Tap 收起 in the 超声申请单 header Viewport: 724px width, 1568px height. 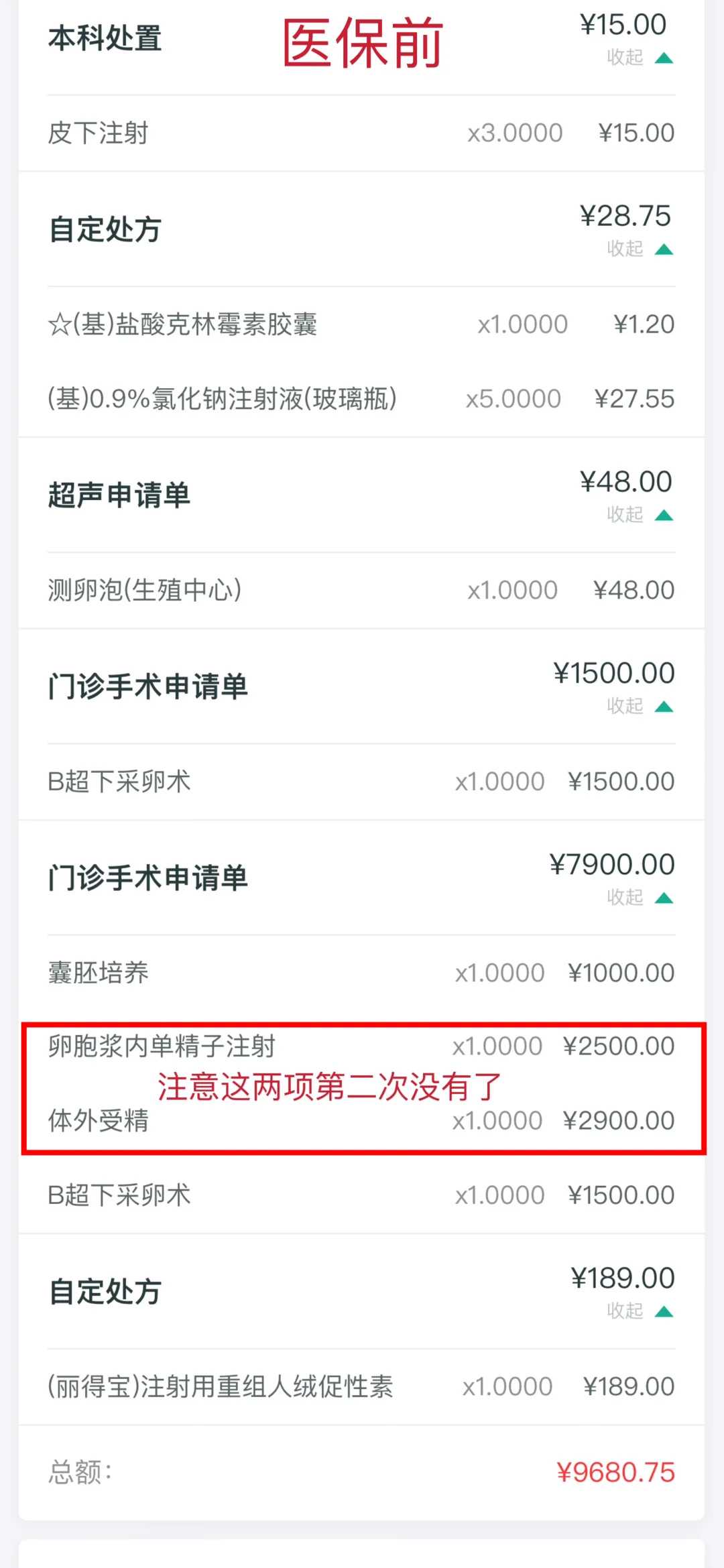click(x=625, y=516)
